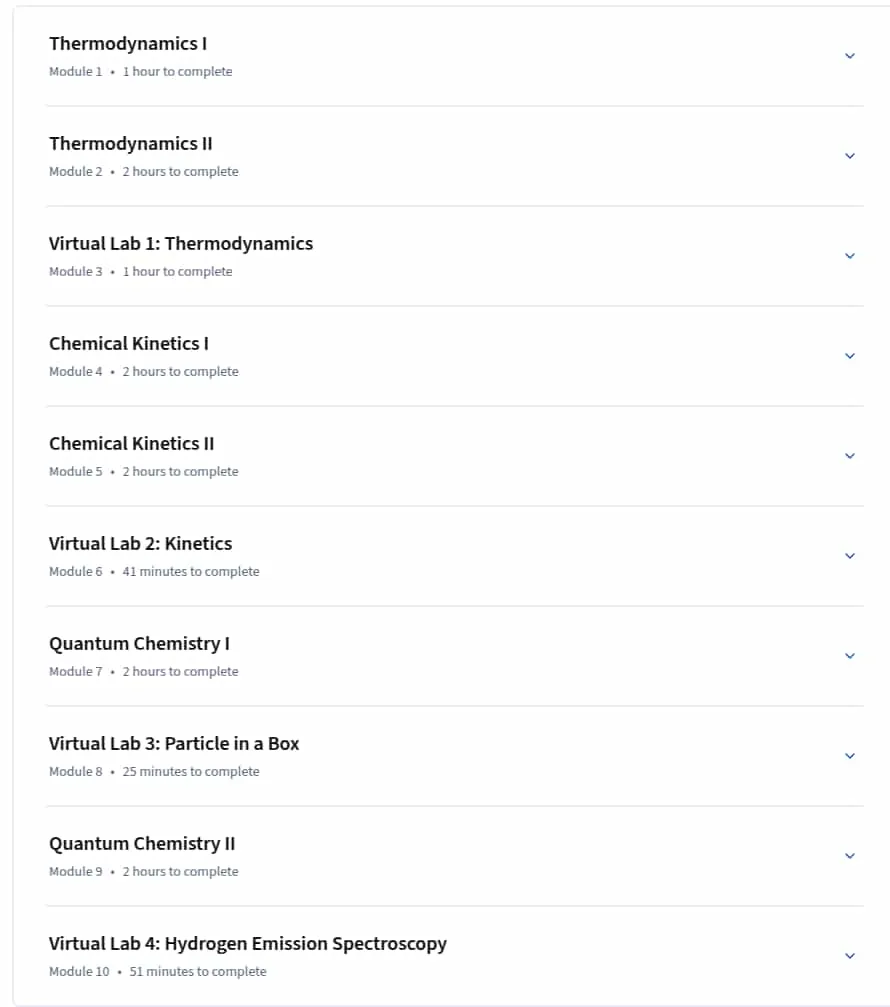Open Virtual Lab 1: Thermodynamics section
Screen dimensions: 890x1007
(x=455, y=256)
